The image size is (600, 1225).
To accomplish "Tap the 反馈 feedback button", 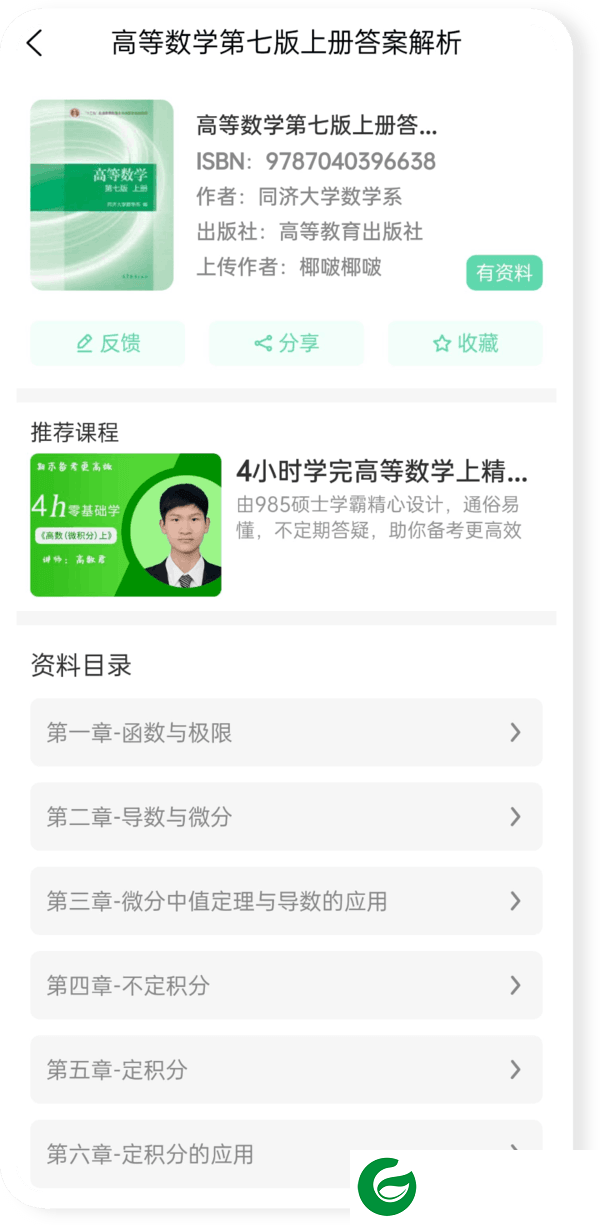I will [108, 343].
